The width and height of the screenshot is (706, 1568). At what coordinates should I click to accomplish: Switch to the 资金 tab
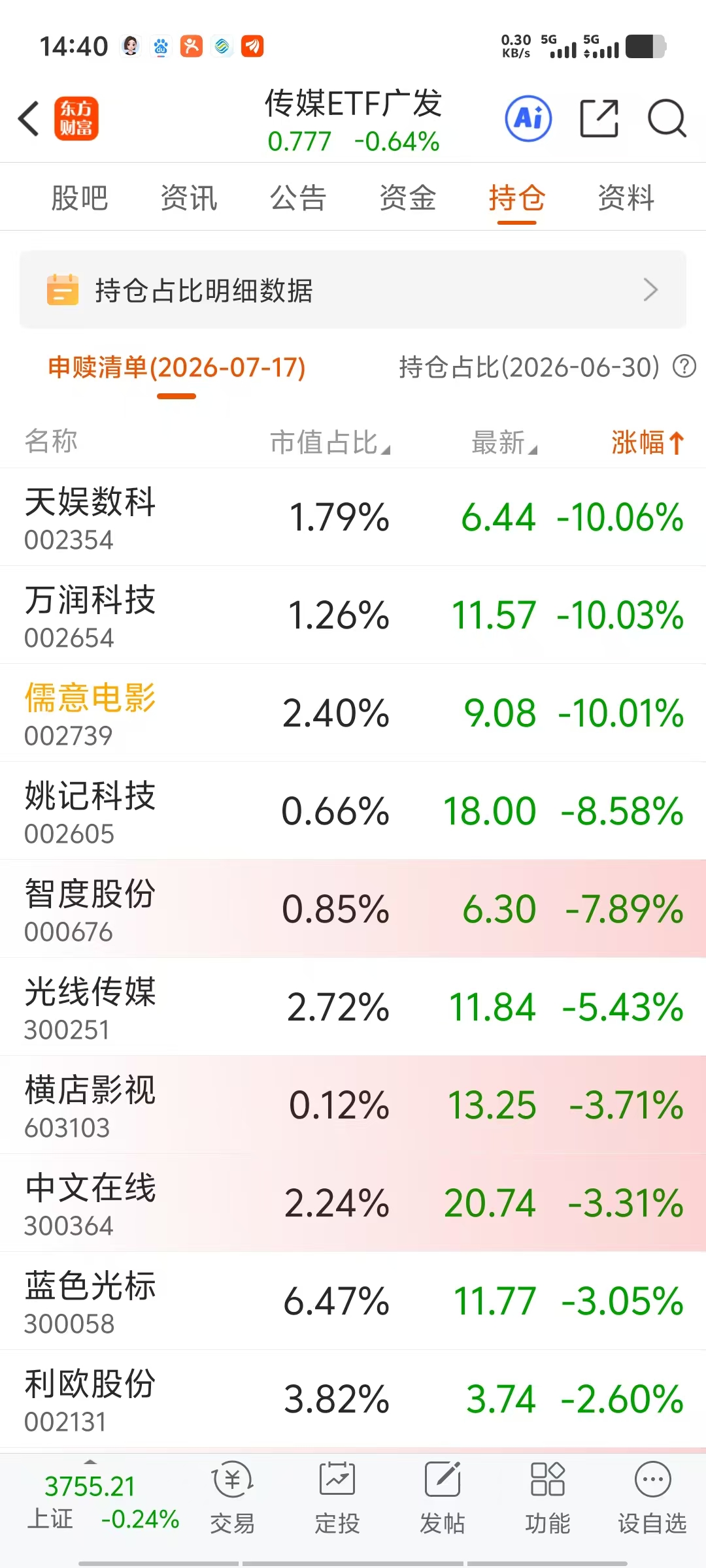pyautogui.click(x=407, y=198)
